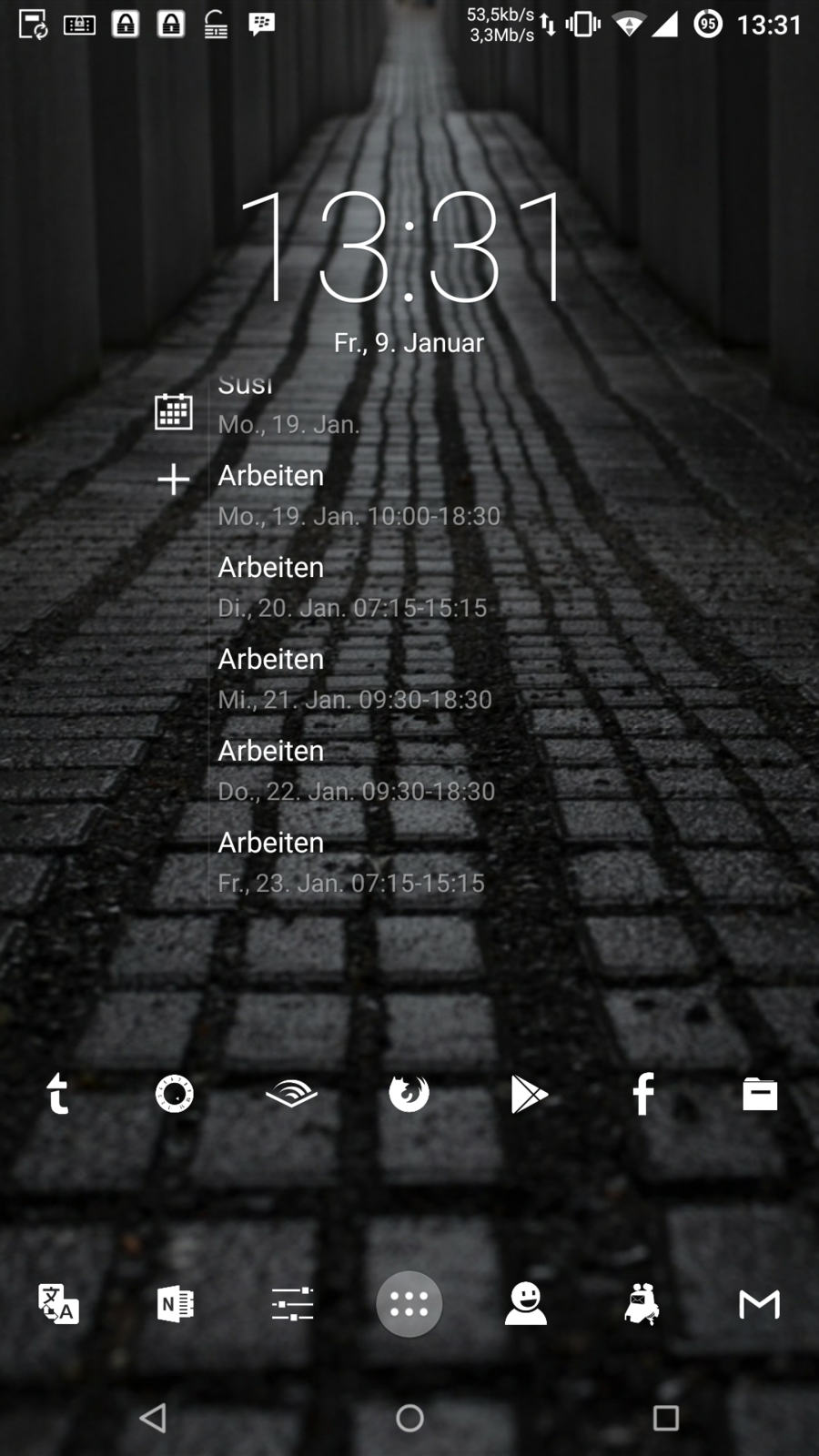Open the app drawer
This screenshot has height=1456, width=819.
coord(409,1304)
